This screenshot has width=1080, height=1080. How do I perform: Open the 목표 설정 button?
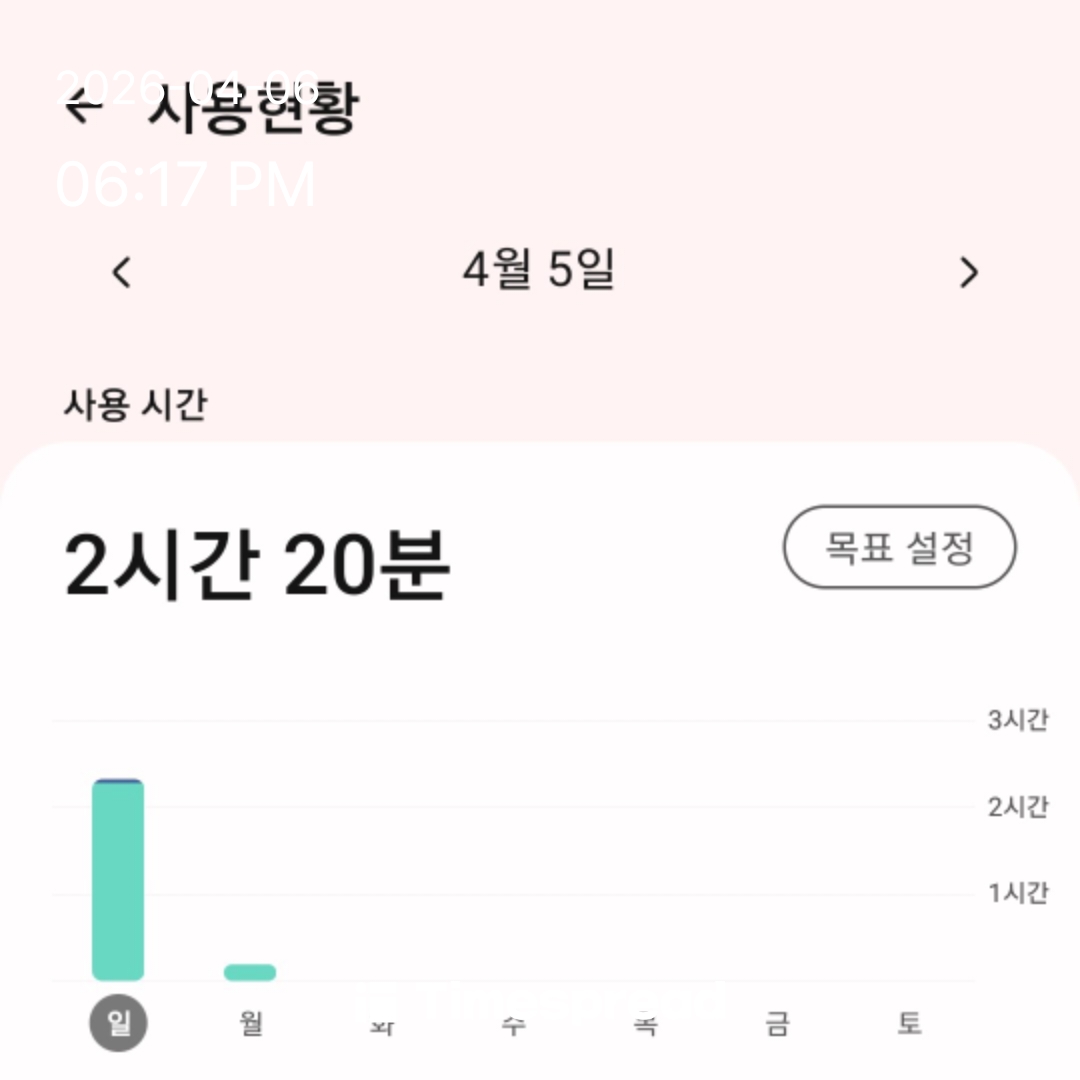pyautogui.click(x=899, y=547)
